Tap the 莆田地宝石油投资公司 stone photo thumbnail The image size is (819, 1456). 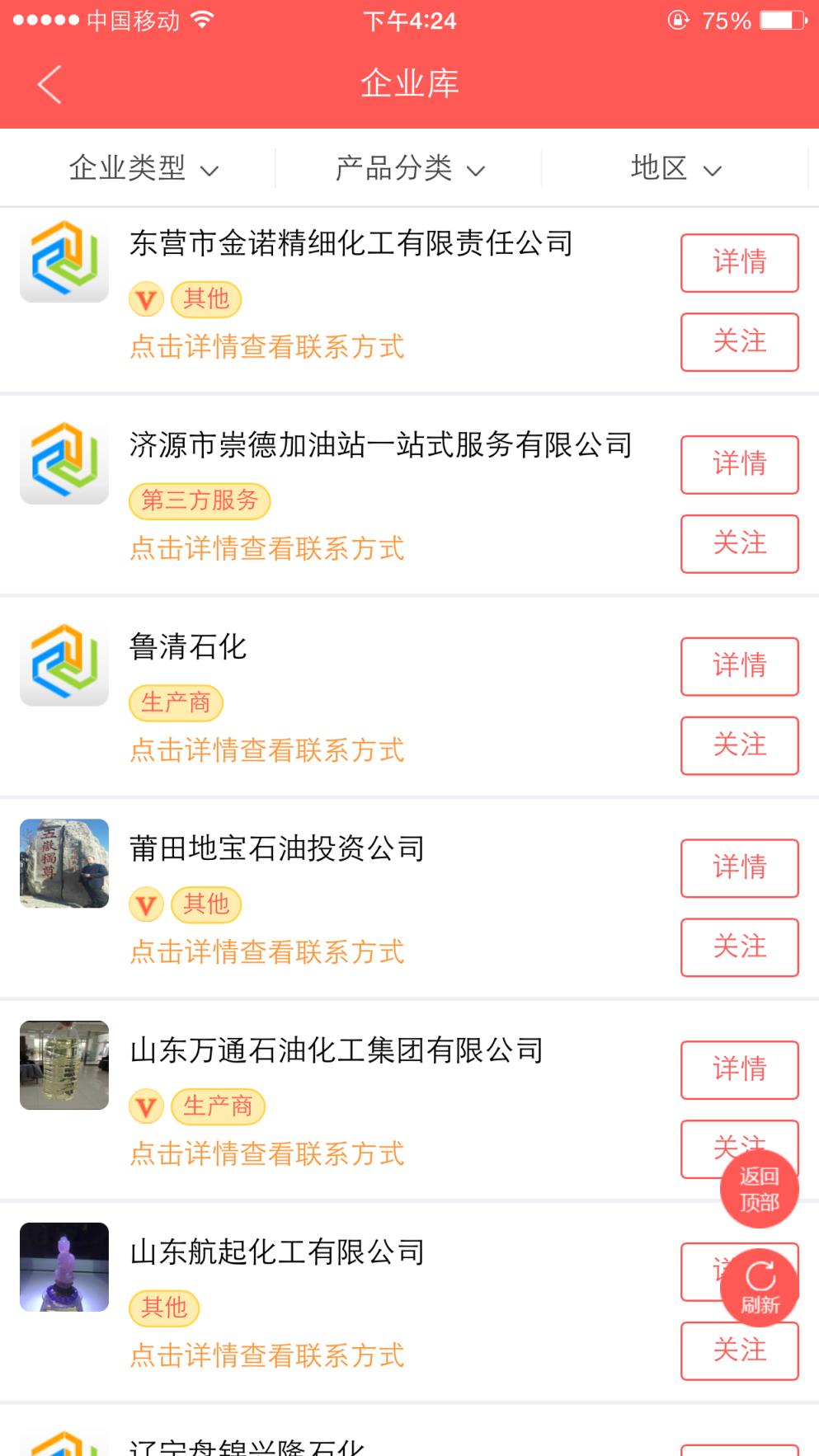tap(64, 865)
